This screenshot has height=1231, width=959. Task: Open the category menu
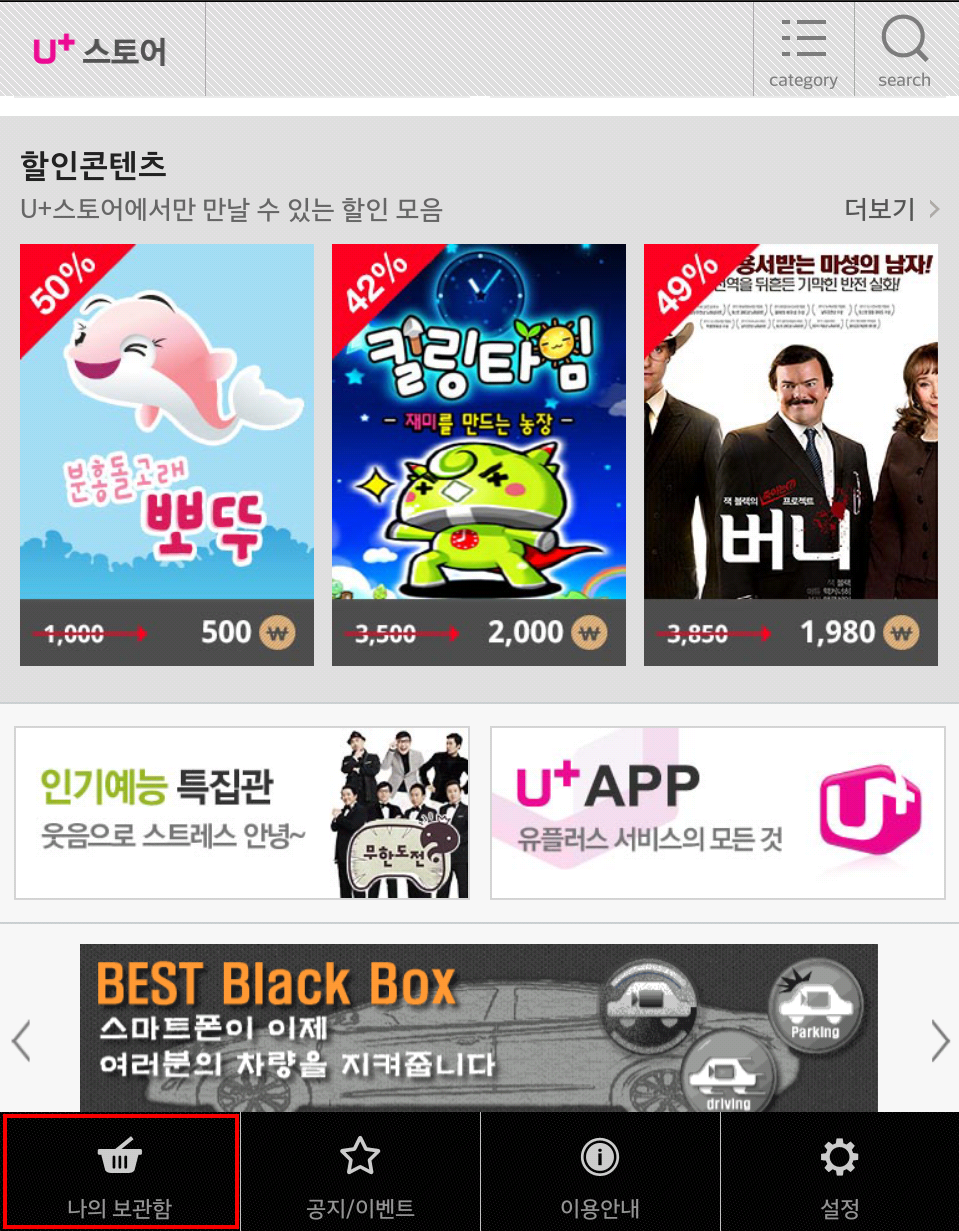(803, 50)
